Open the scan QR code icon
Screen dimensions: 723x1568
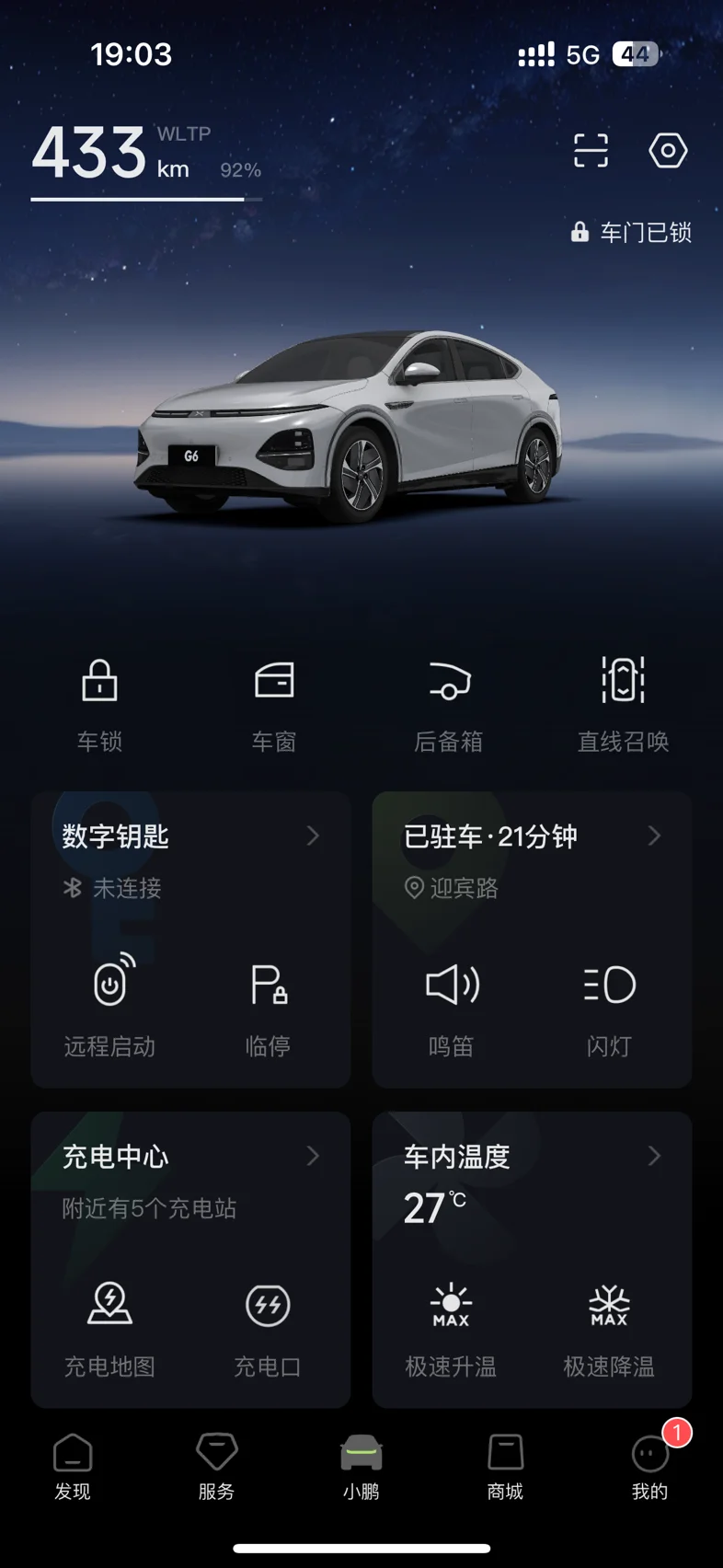tap(591, 150)
